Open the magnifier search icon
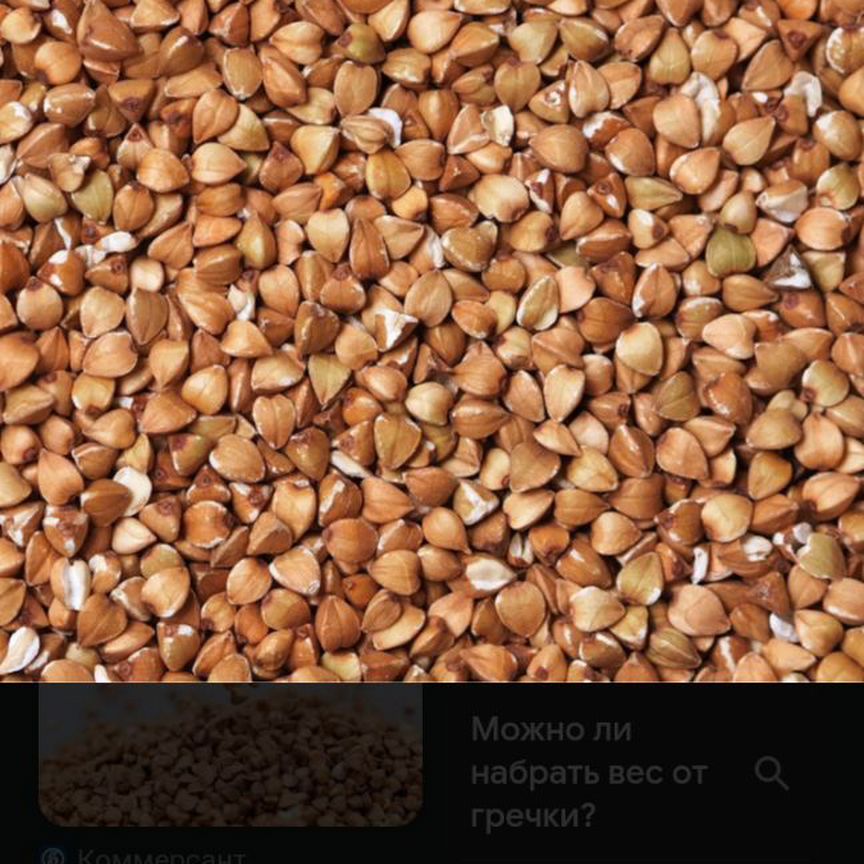 (x=771, y=772)
